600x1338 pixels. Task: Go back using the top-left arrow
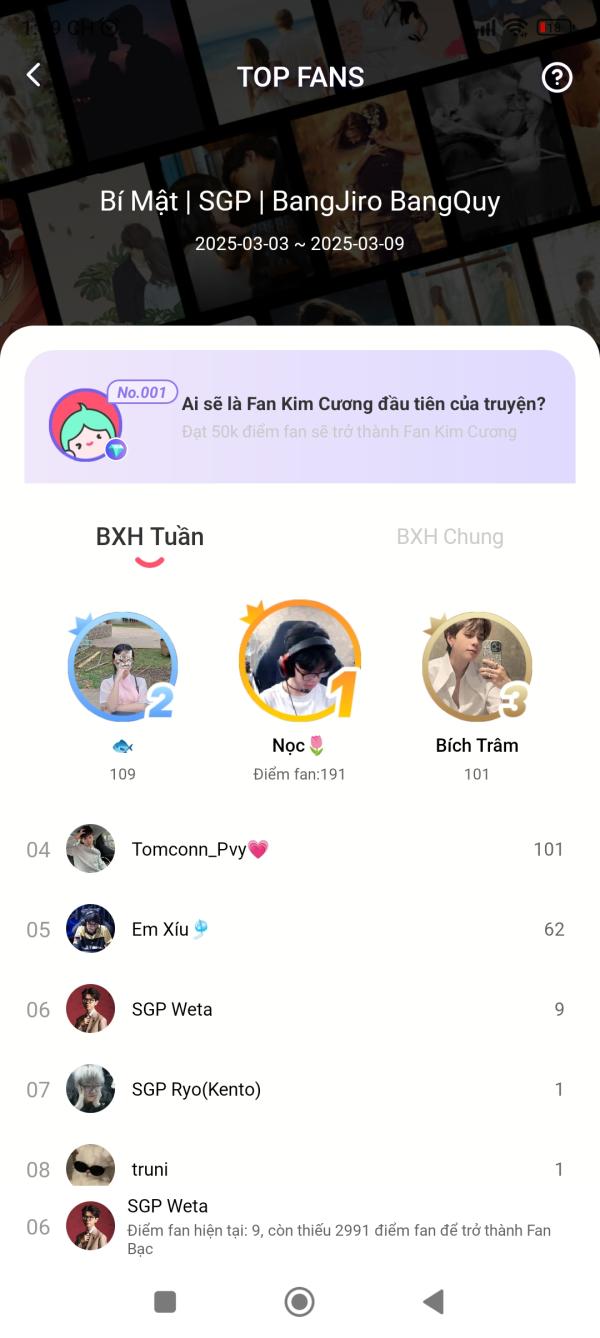coord(34,76)
